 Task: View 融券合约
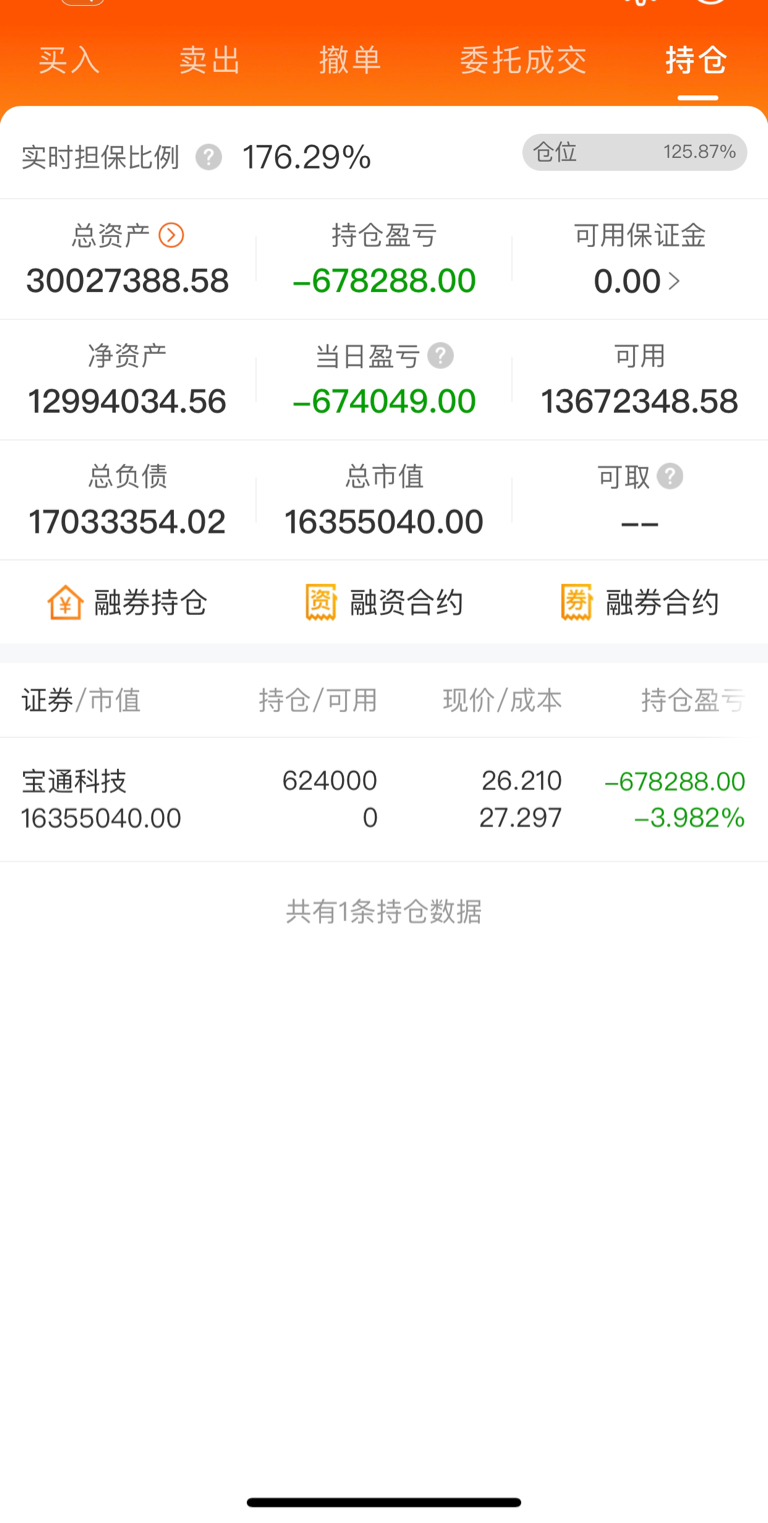click(x=640, y=603)
